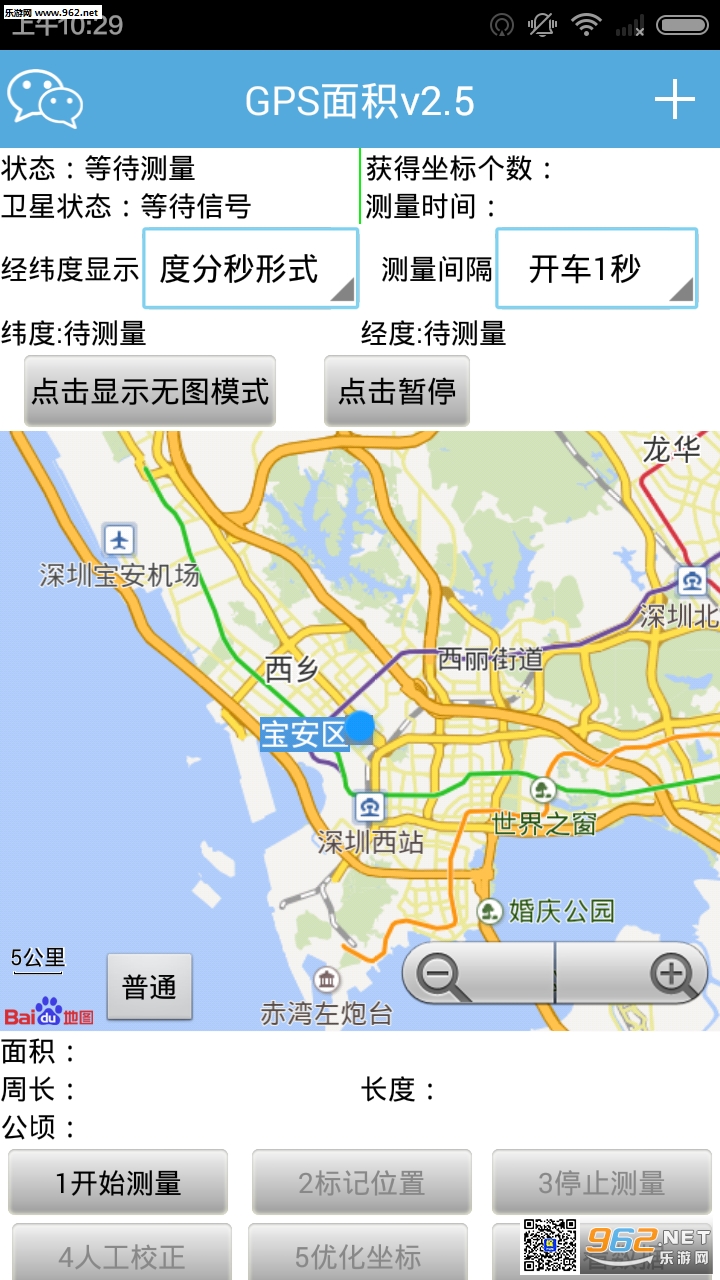Zoom out the map

click(x=478, y=973)
